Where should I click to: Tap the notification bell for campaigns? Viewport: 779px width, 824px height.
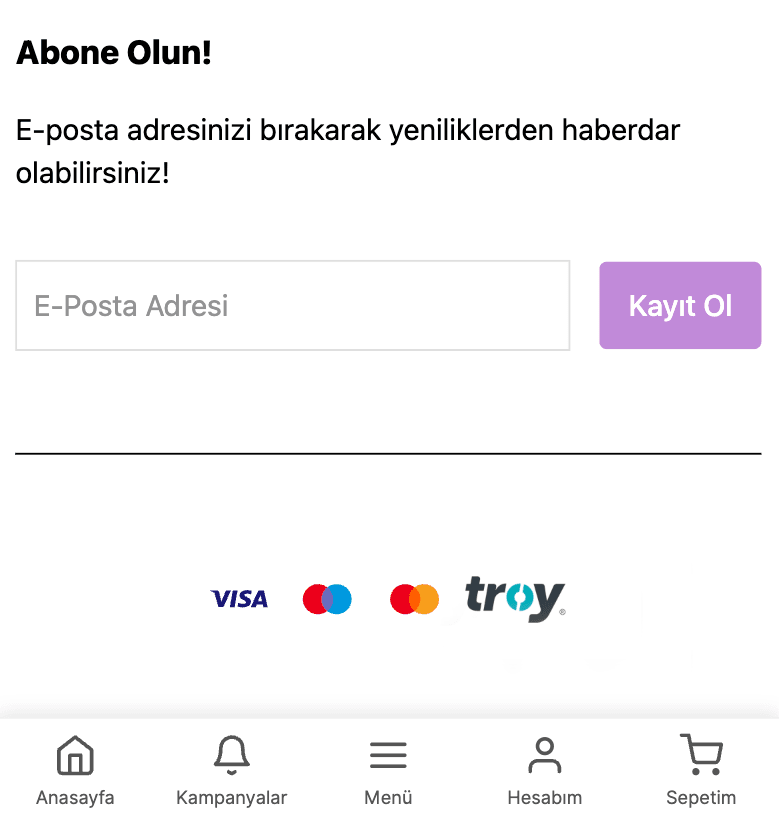coord(231,755)
